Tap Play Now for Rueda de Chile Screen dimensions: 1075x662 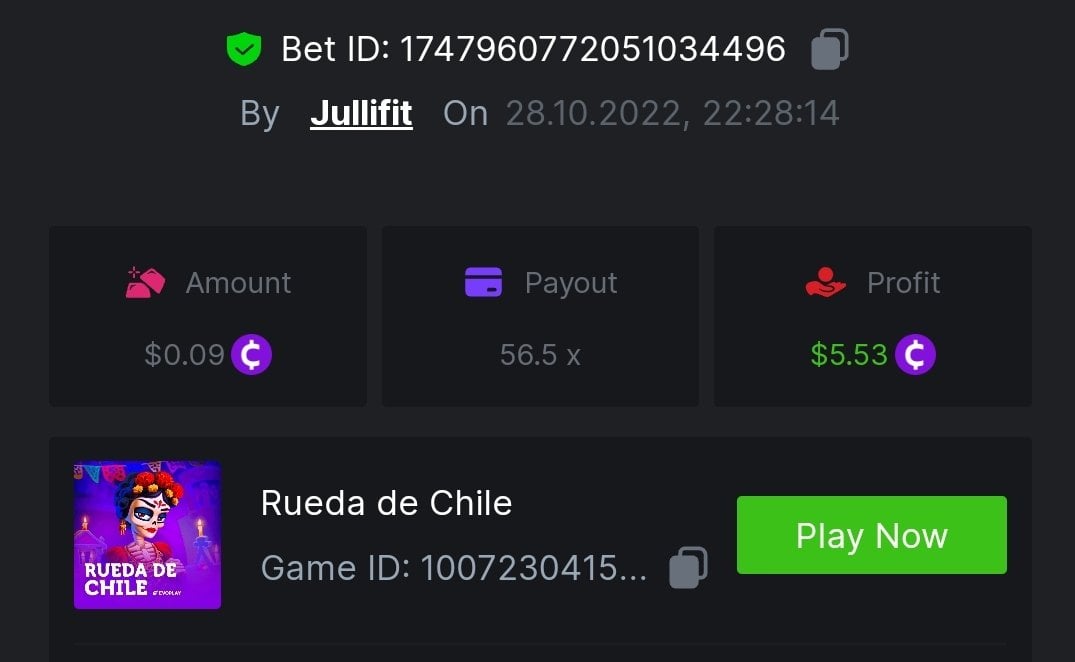coord(871,535)
